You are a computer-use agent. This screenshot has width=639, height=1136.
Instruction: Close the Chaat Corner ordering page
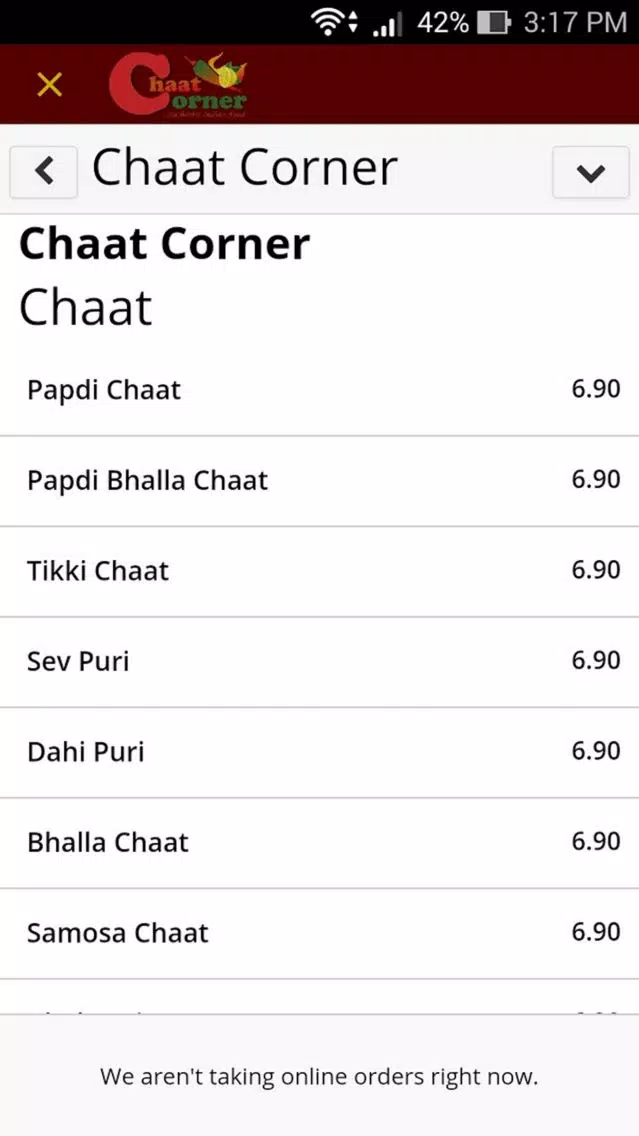pos(49,85)
